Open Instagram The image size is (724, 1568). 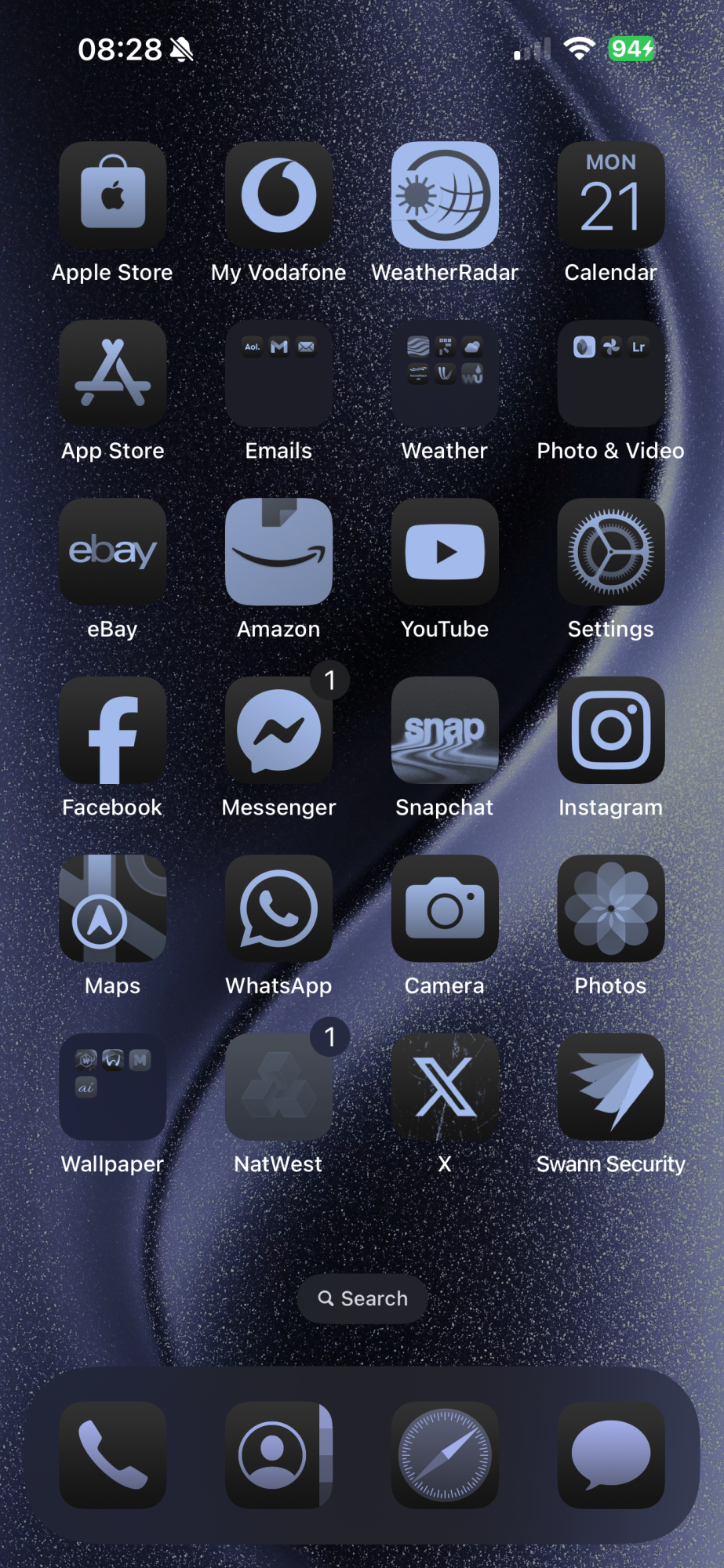coord(611,730)
